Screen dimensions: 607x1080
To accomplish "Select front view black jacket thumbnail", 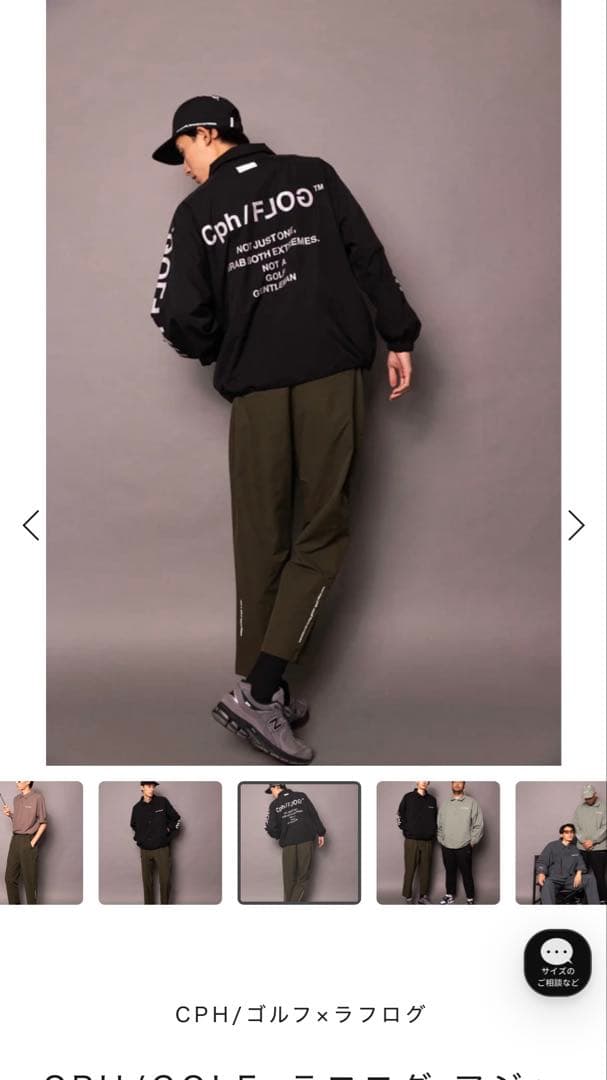I will (160, 843).
